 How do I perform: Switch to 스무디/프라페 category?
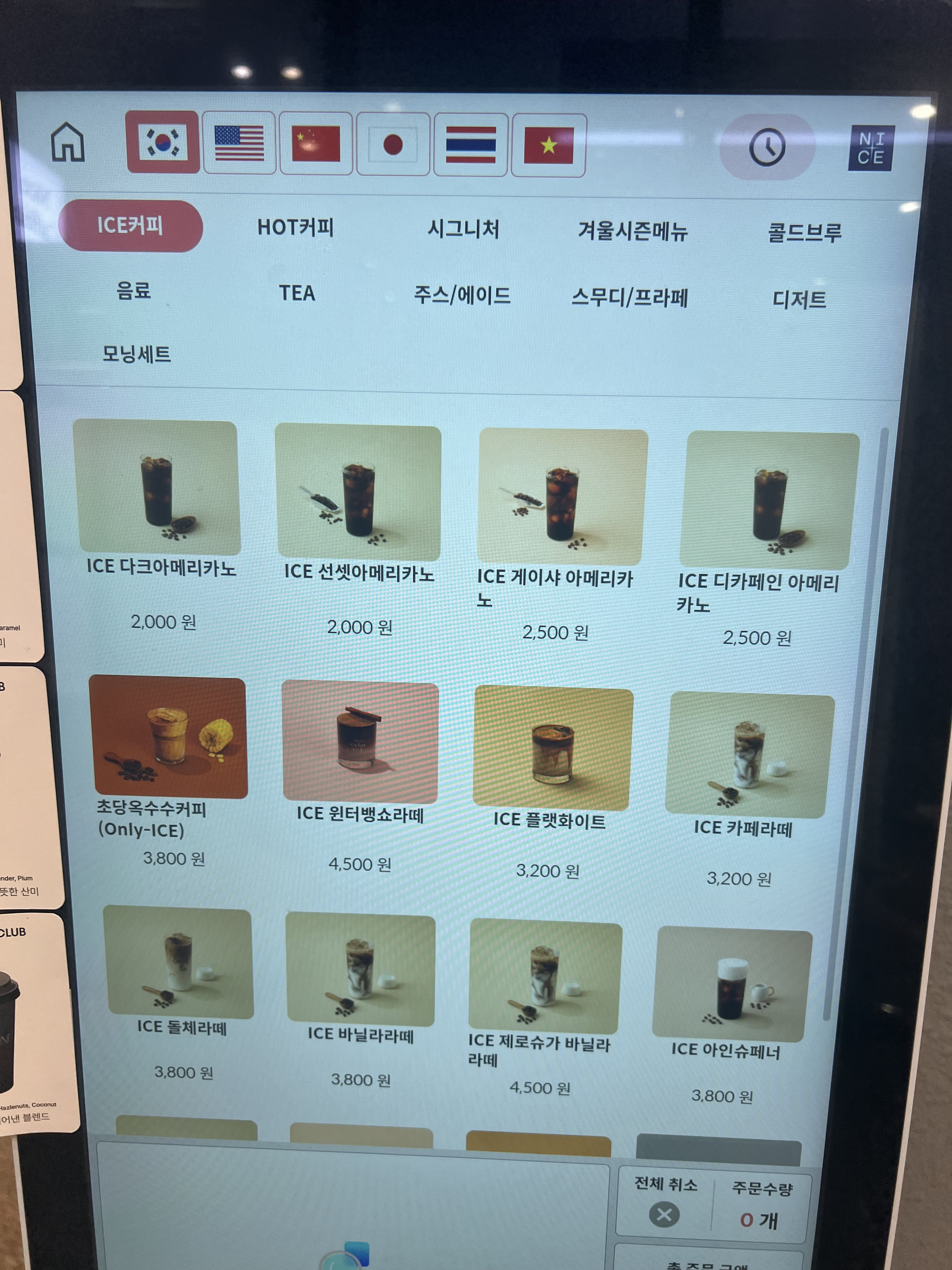(x=630, y=297)
